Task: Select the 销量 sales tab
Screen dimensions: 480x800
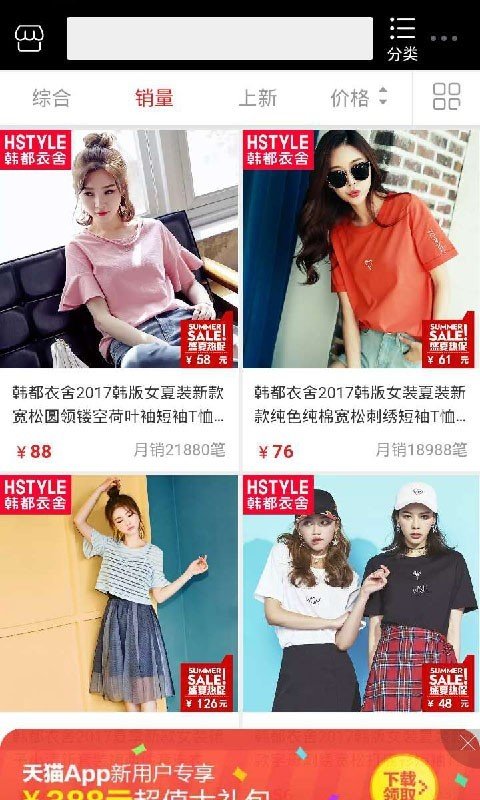Action: pos(154,97)
